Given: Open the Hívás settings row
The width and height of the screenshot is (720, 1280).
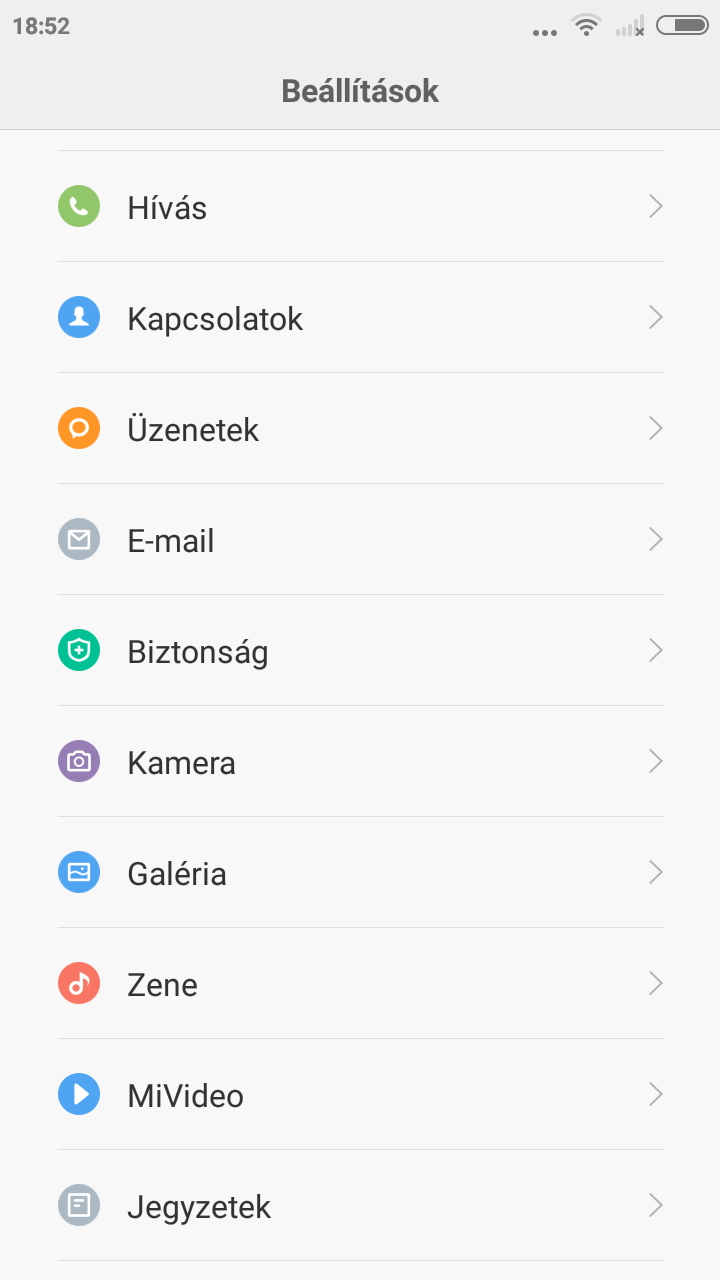Looking at the screenshot, I should (360, 207).
